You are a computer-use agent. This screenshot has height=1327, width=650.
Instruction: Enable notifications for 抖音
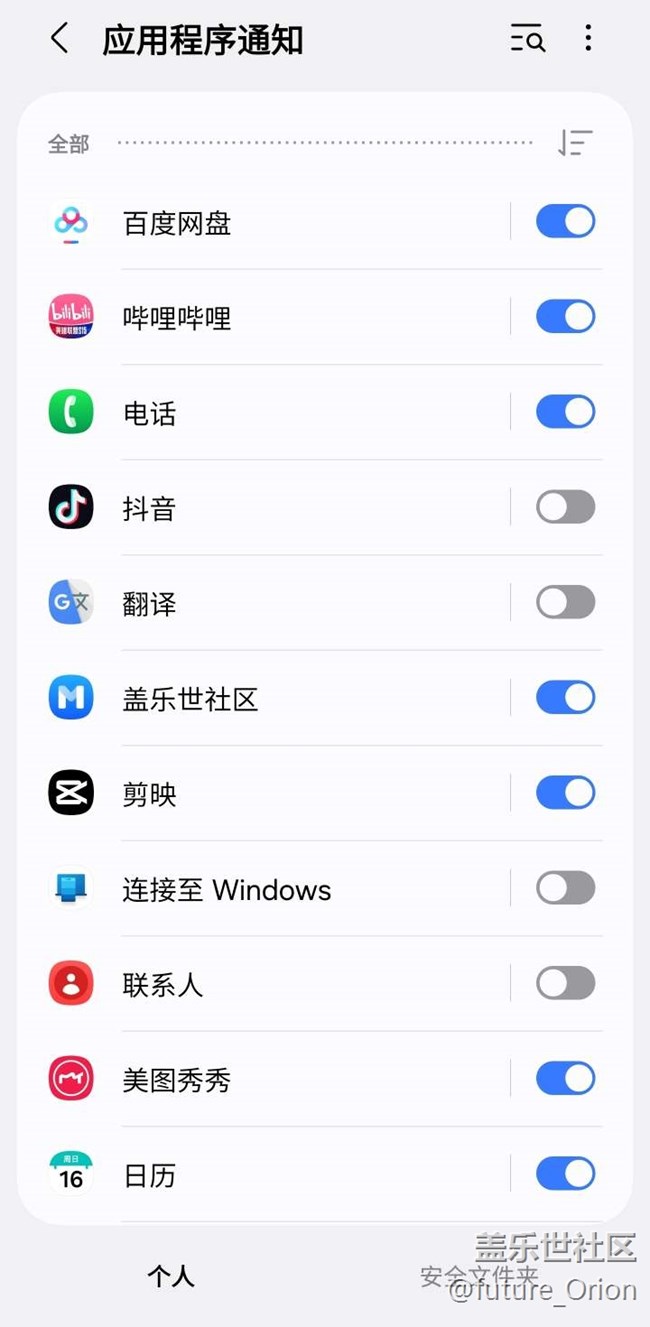click(x=565, y=507)
